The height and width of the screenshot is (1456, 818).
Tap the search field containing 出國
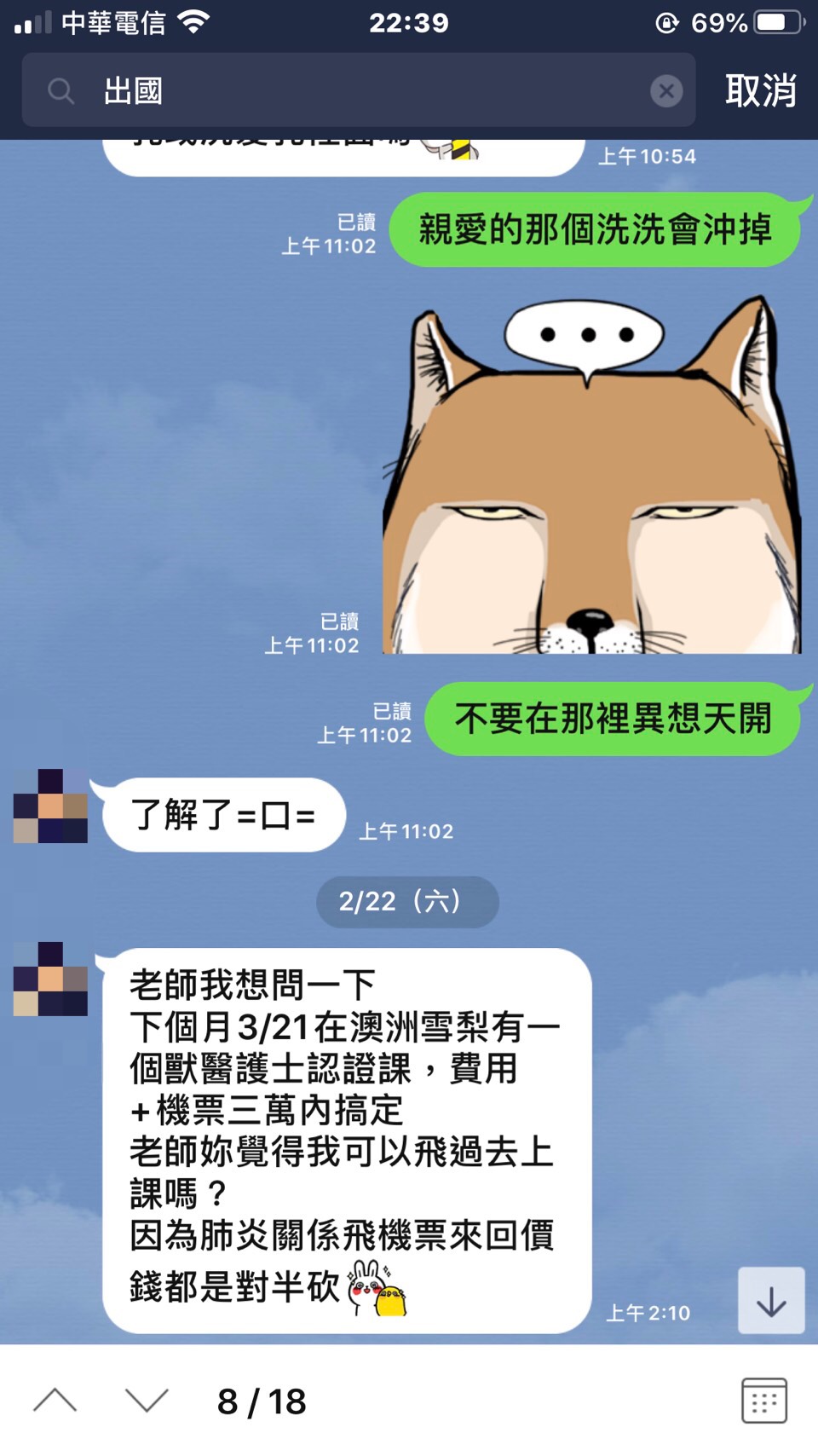click(358, 90)
